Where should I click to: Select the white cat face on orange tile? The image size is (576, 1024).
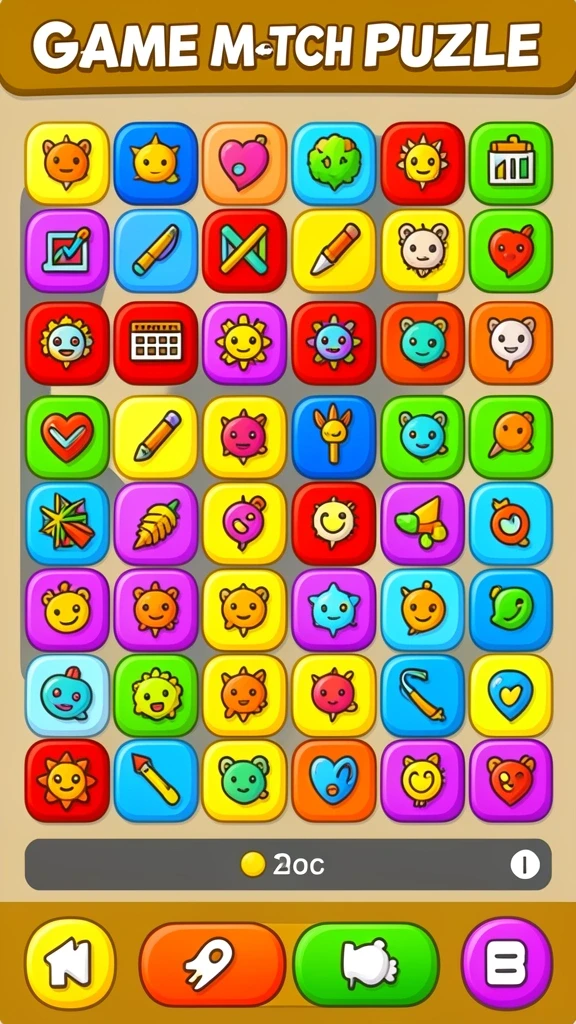click(511, 343)
